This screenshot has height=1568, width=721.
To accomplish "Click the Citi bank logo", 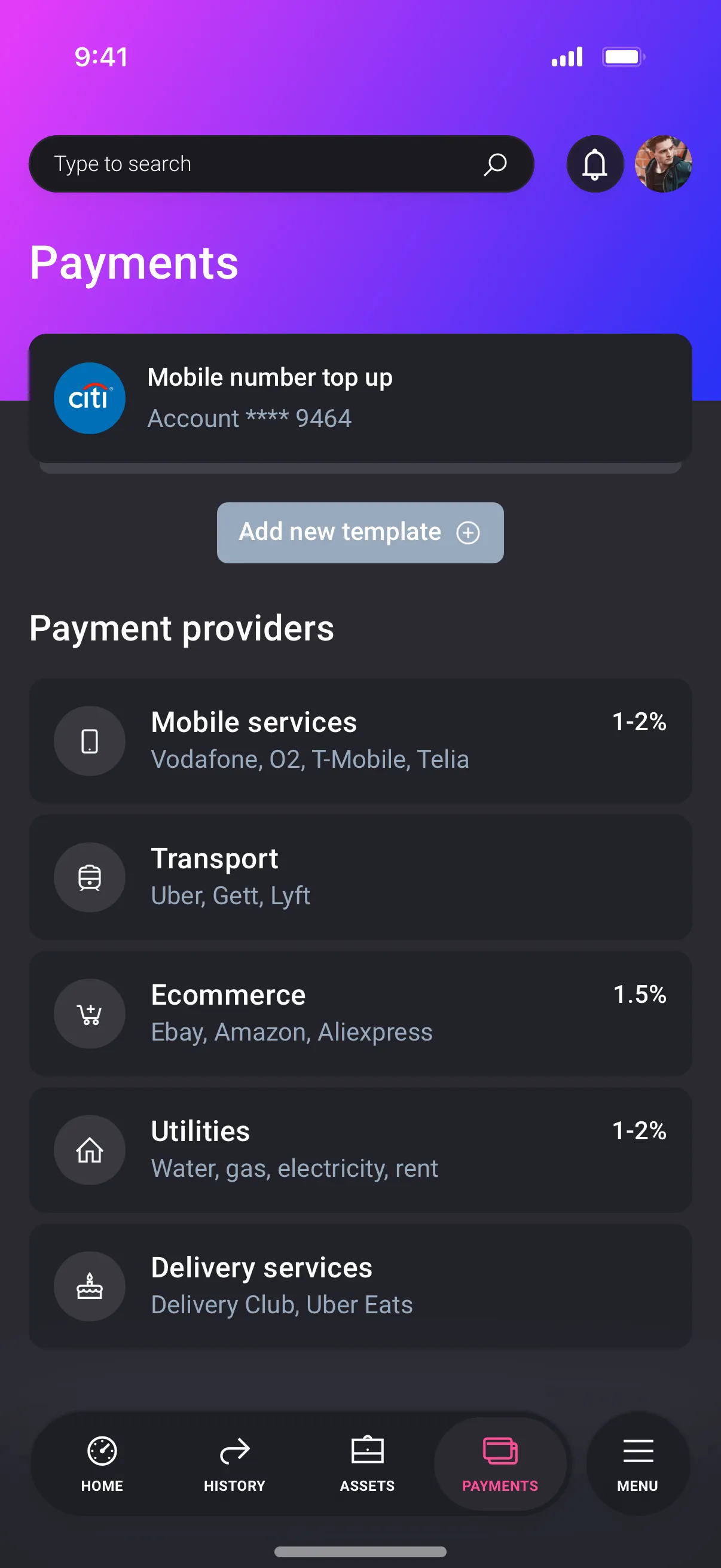I will [90, 398].
